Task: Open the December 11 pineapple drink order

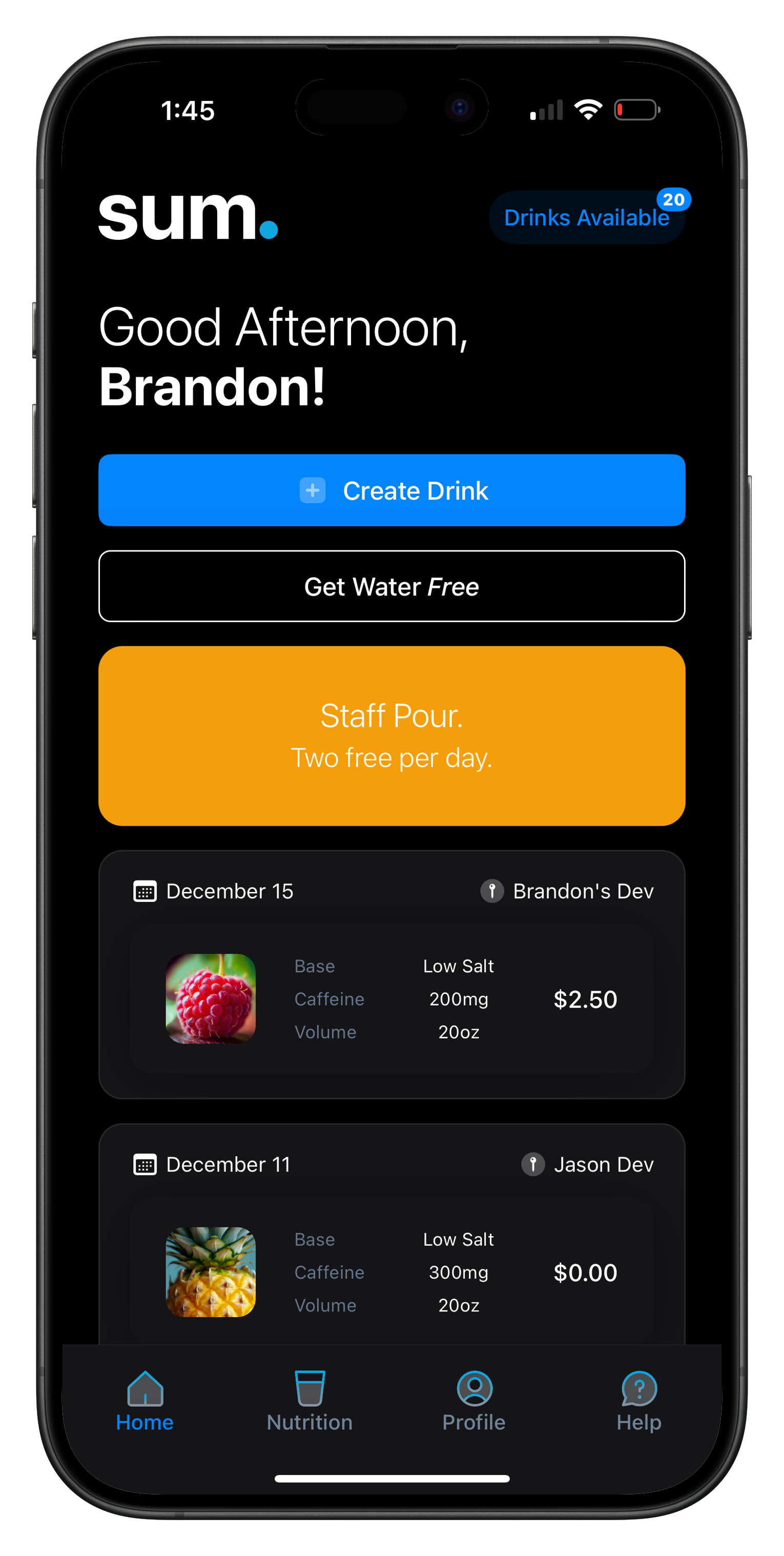Action: 391,1272
